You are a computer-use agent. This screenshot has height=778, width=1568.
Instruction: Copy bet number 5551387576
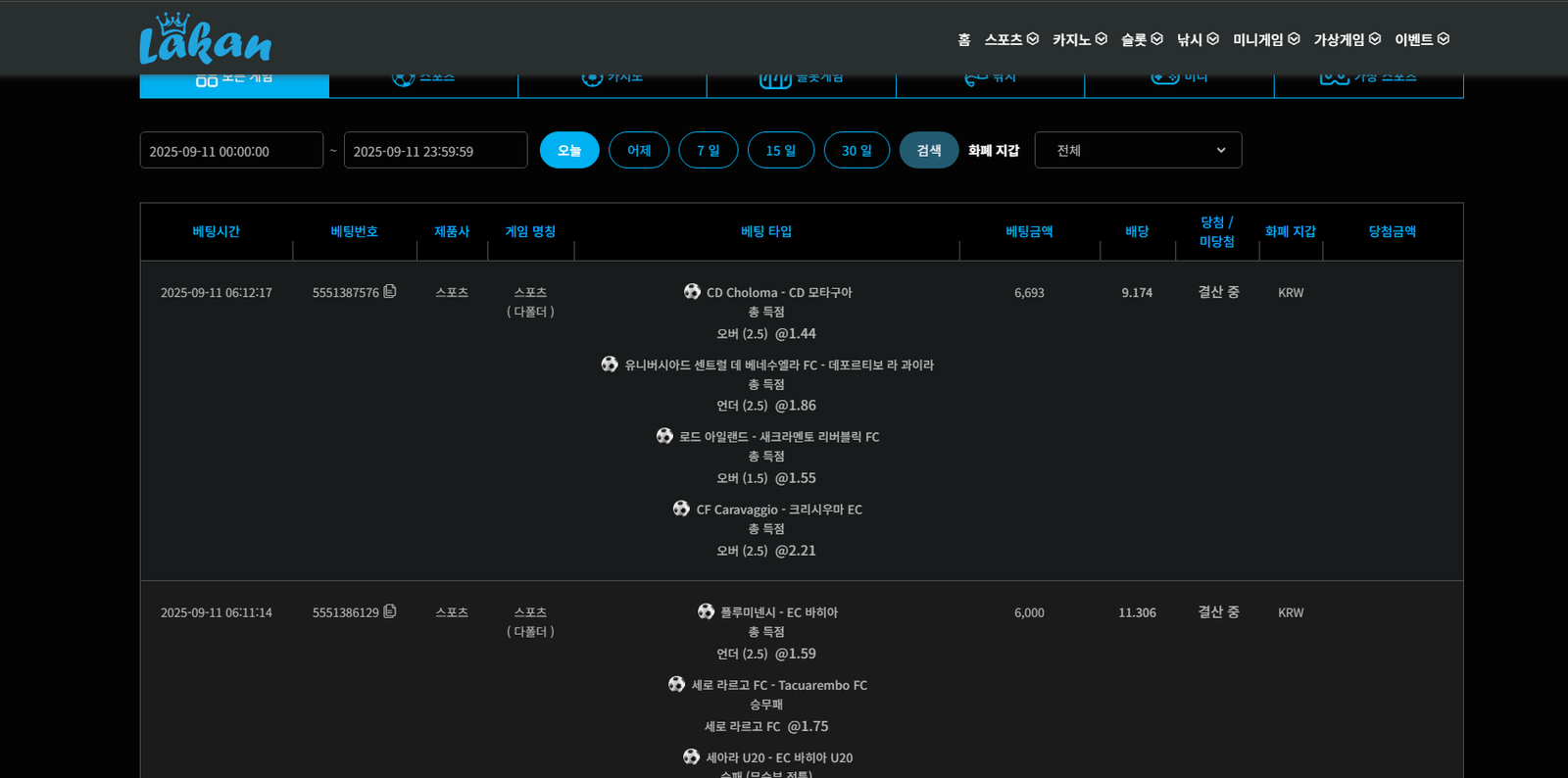coord(390,291)
